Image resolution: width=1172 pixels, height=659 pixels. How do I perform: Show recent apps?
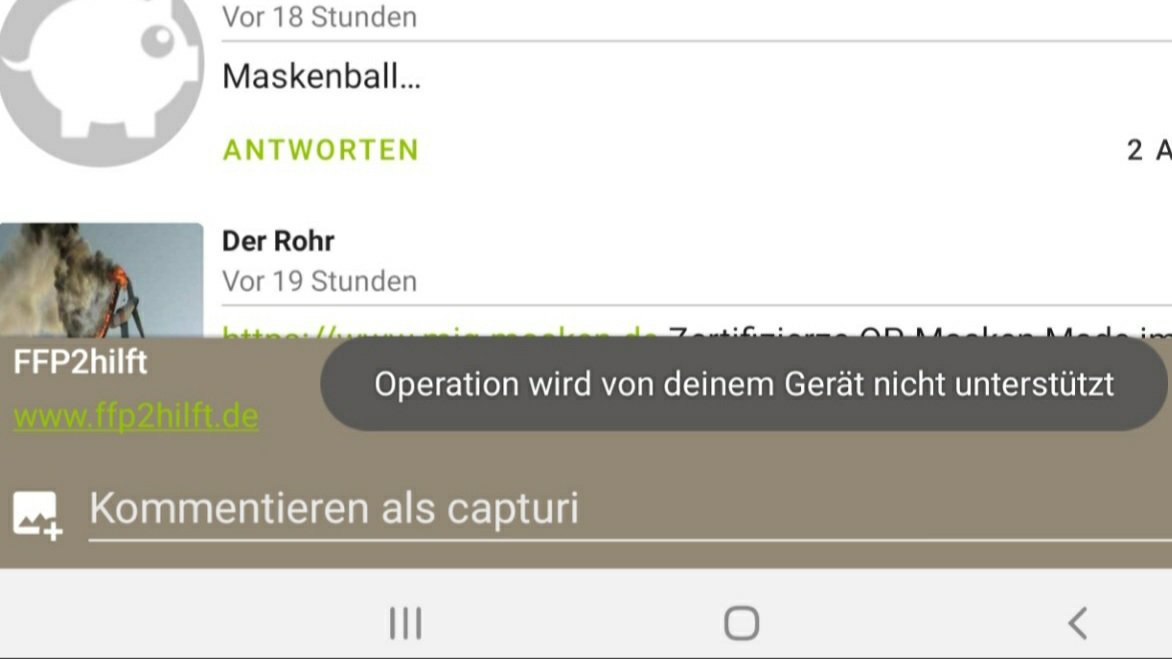coord(405,623)
